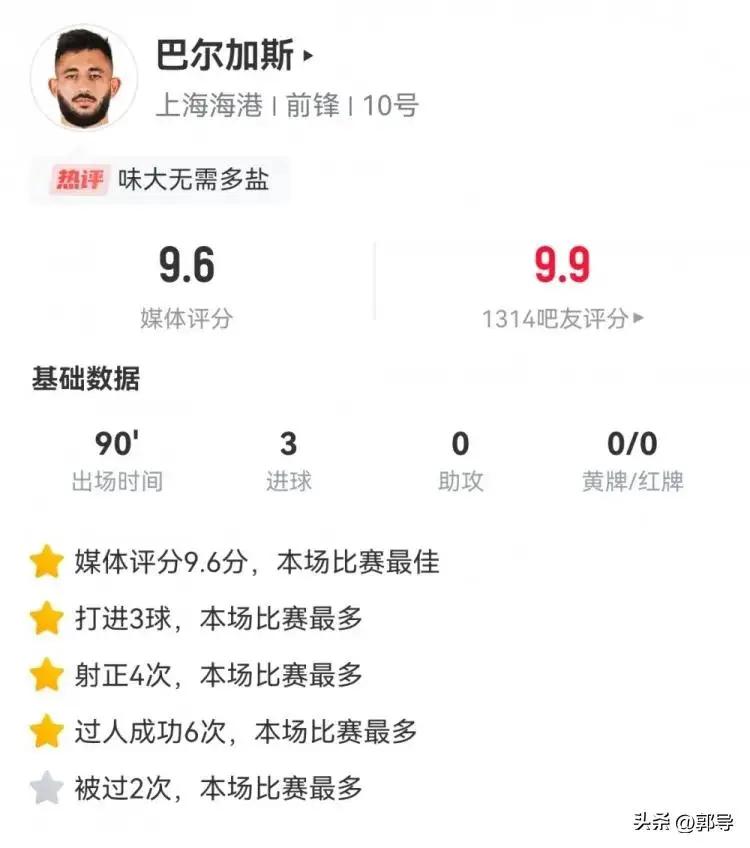
Task: Open the 1314吧友评分 details
Action: [x=562, y=318]
